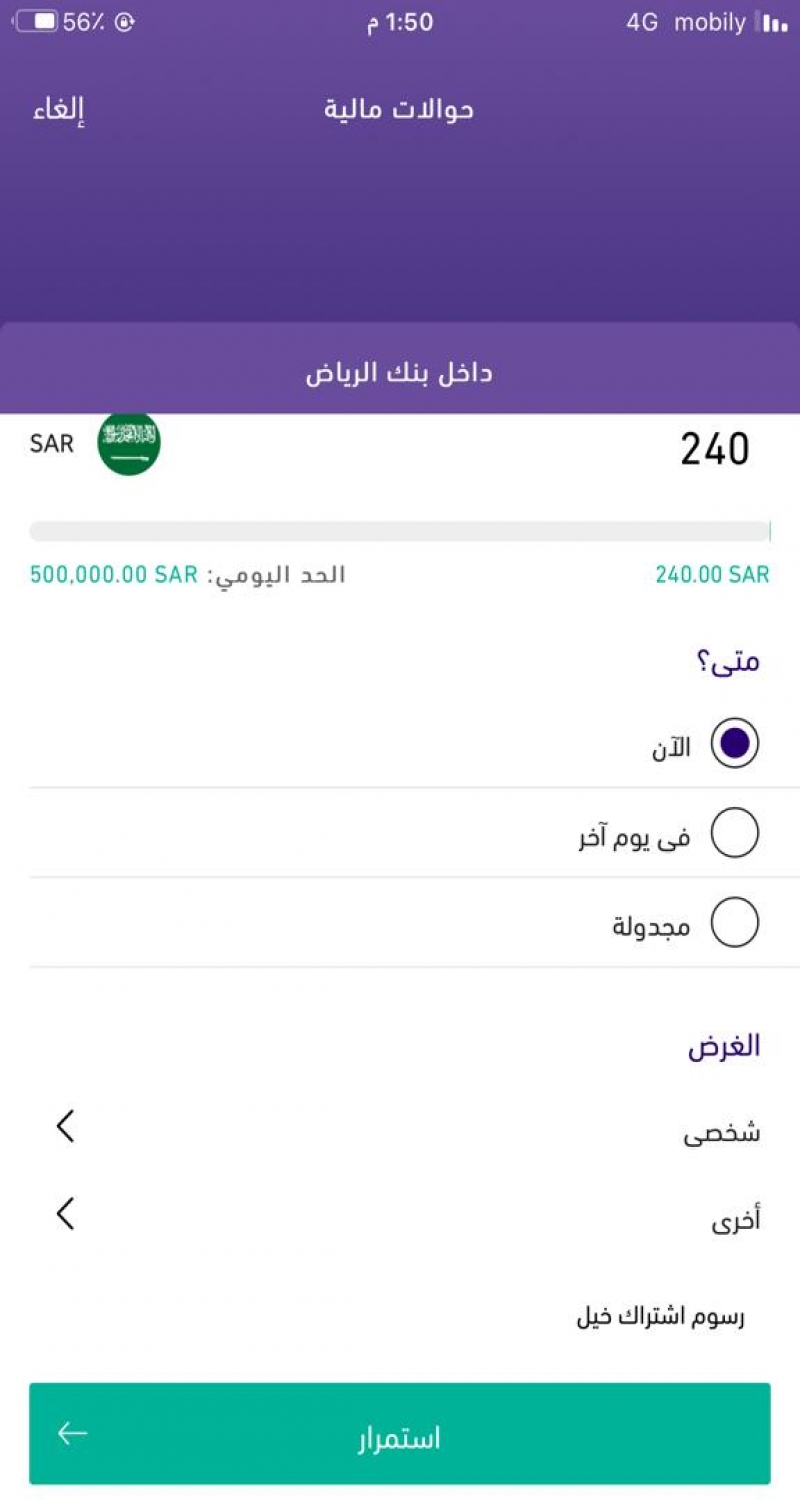Image resolution: width=800 pixels, height=1500 pixels.
Task: Open the شخصي purpose selector
Action: (400, 1130)
